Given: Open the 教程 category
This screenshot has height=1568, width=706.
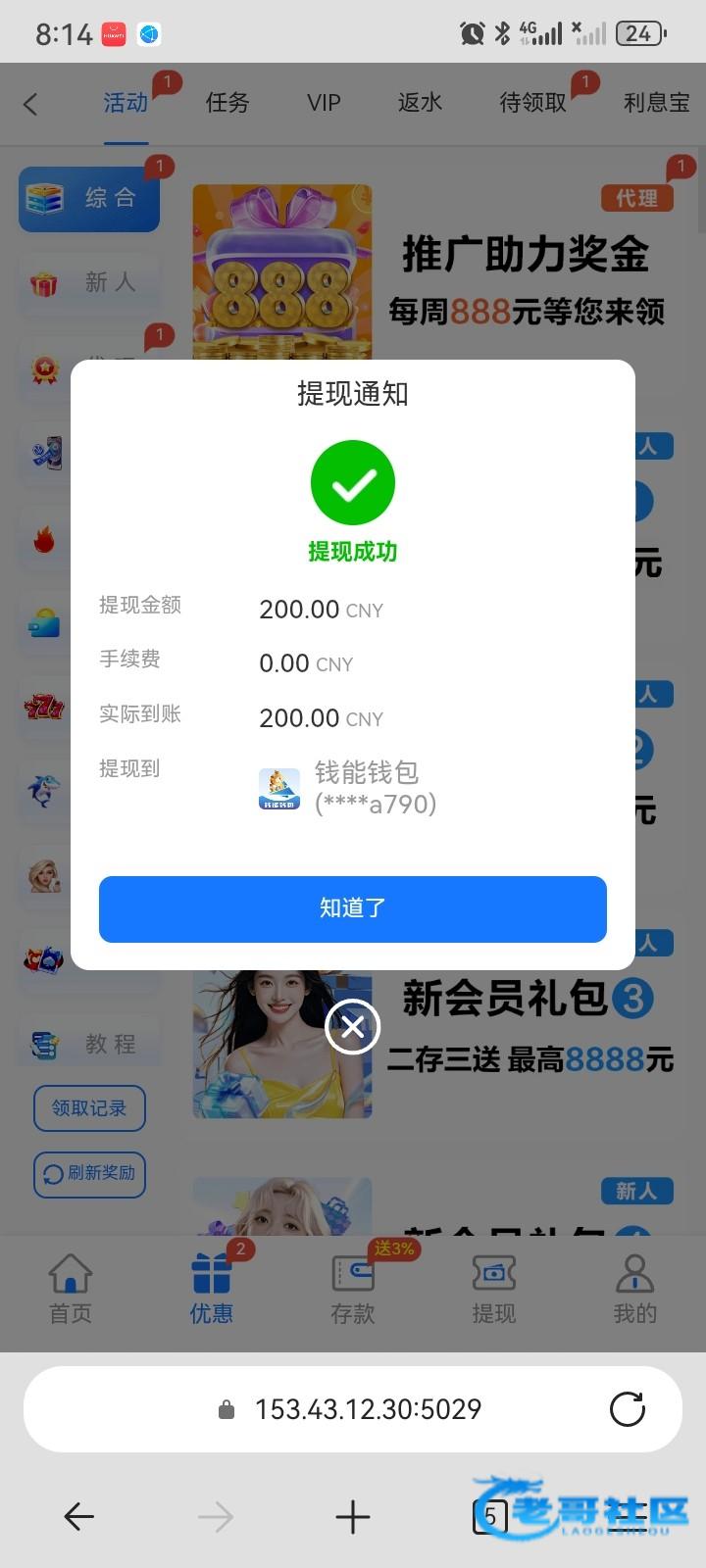Looking at the screenshot, I should 89,1044.
